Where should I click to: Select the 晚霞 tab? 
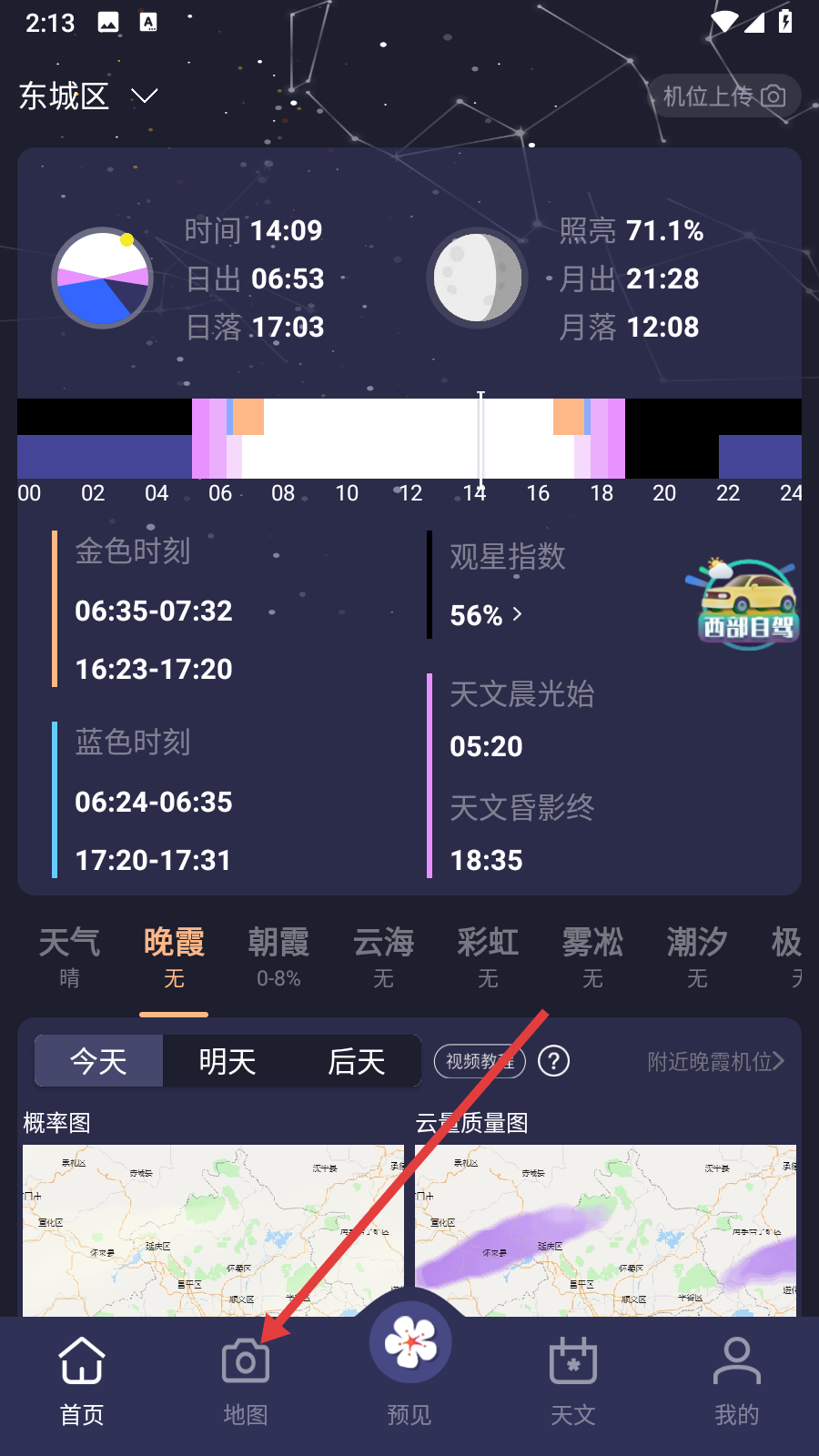(x=174, y=957)
